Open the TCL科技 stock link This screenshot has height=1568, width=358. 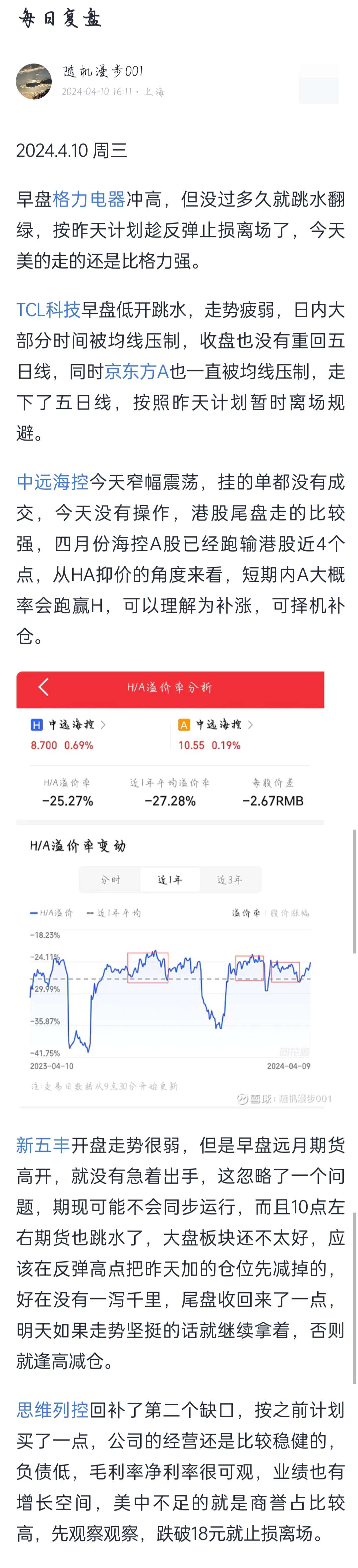(x=48, y=310)
